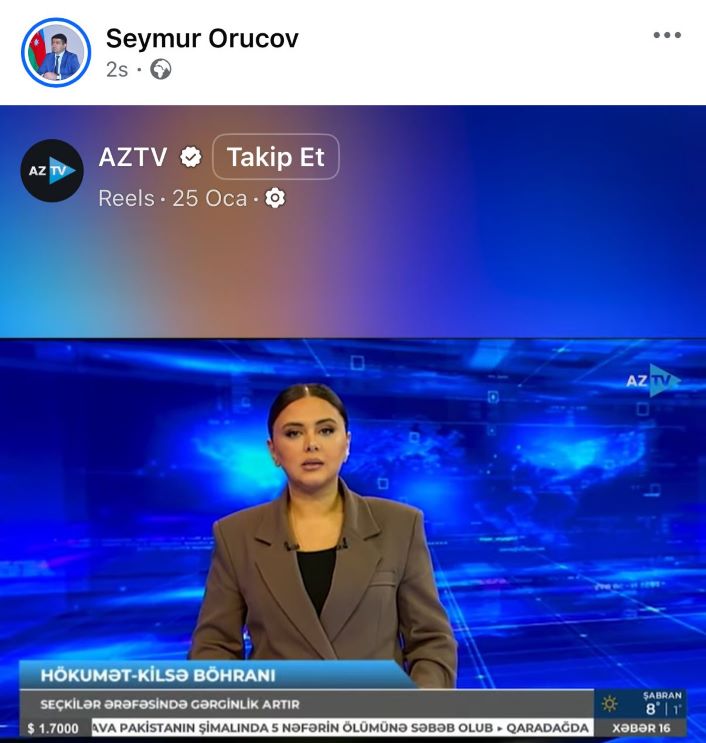Open the post's three-dot options menu
Image resolution: width=706 pixels, height=743 pixels.
[666, 35]
